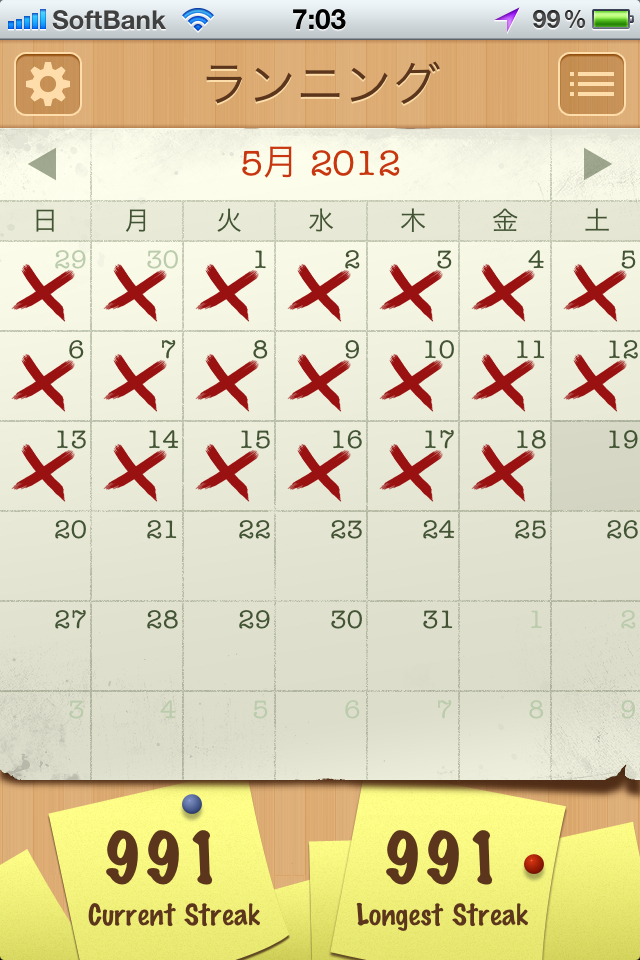Viewport: 640px width, 960px height.
Task: Unmark the X on May 18
Action: pos(504,466)
